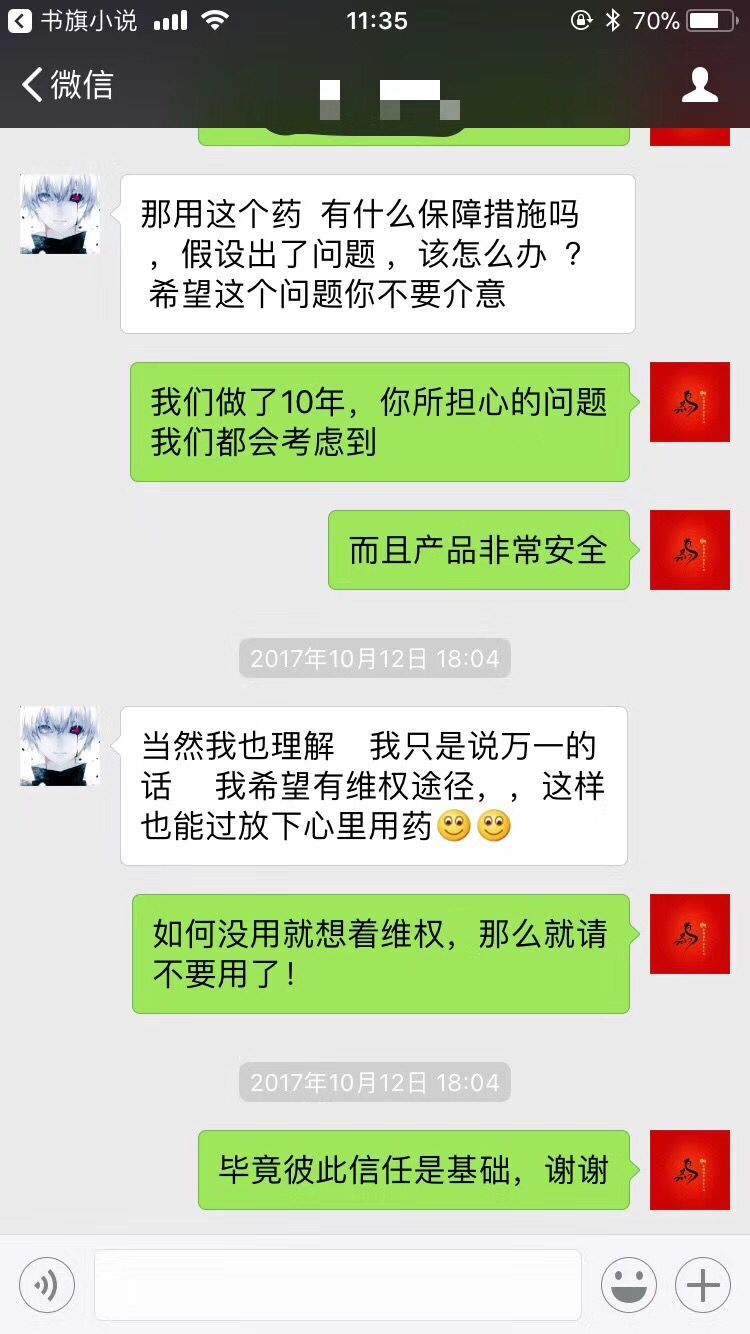Image resolution: width=750 pixels, height=1334 pixels.
Task: Tap the message text field
Action: [x=338, y=1285]
